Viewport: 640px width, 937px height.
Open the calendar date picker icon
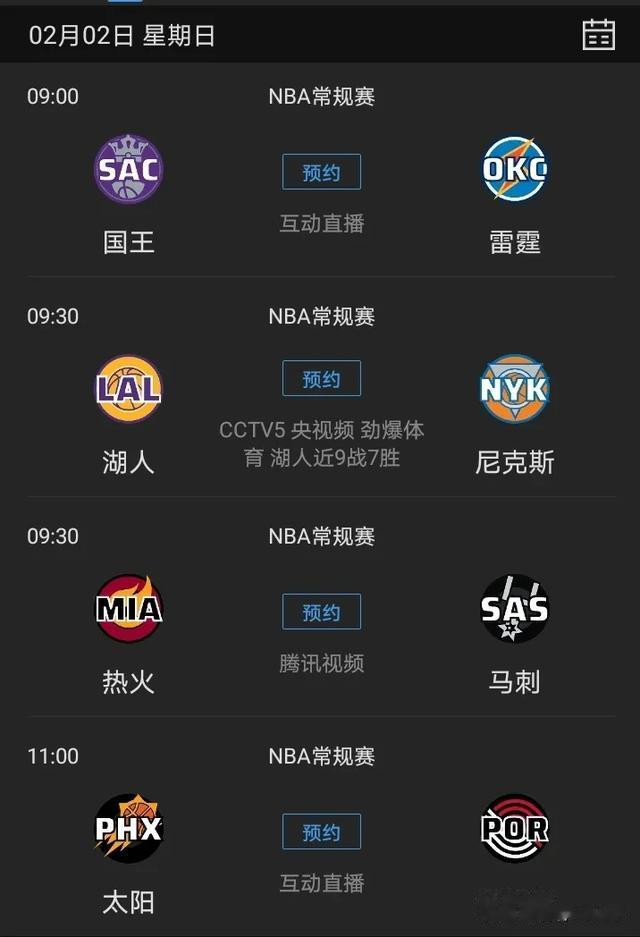(x=598, y=34)
